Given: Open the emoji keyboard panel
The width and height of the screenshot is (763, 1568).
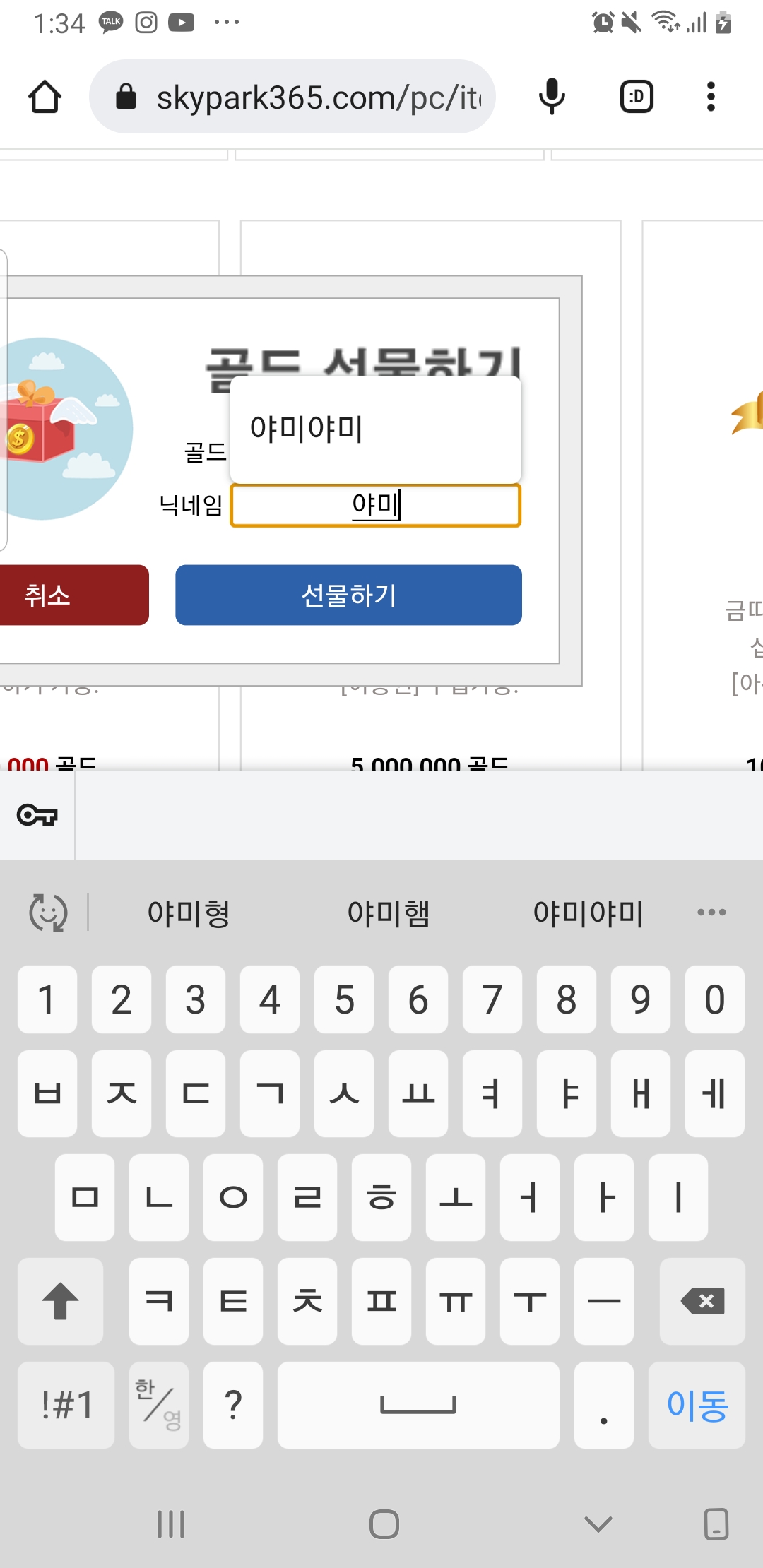Looking at the screenshot, I should point(48,913).
